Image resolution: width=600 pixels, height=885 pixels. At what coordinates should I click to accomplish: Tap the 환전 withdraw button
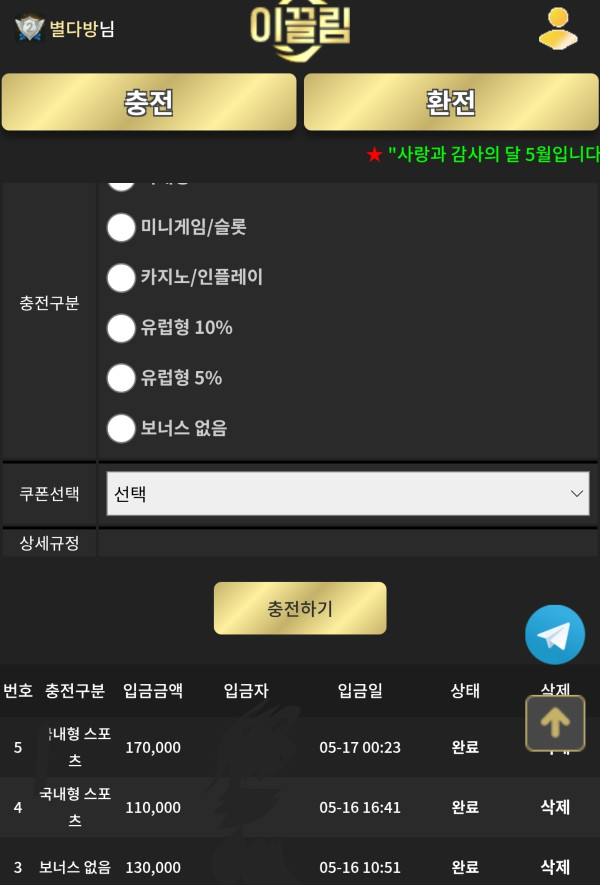pyautogui.click(x=450, y=102)
